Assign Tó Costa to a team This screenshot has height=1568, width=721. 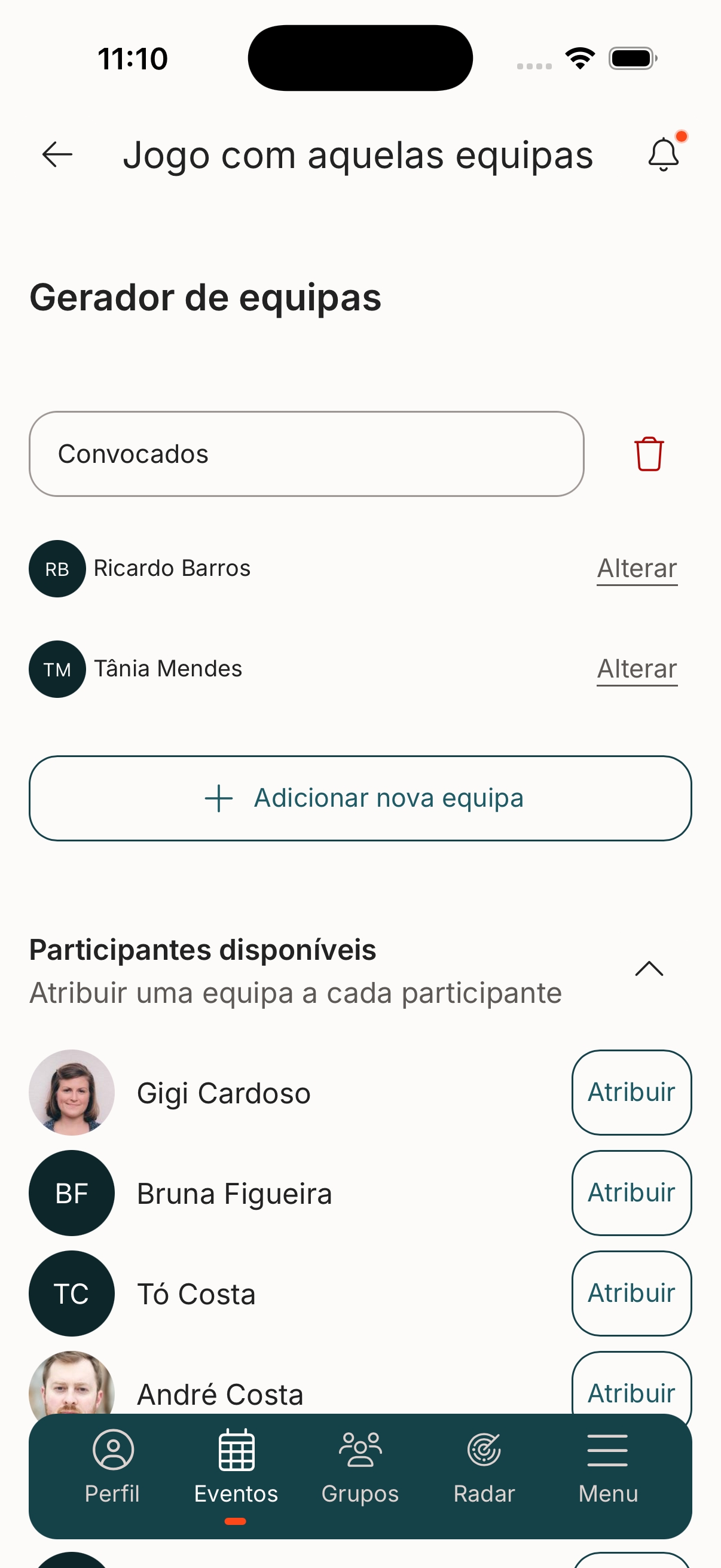[x=631, y=1293]
